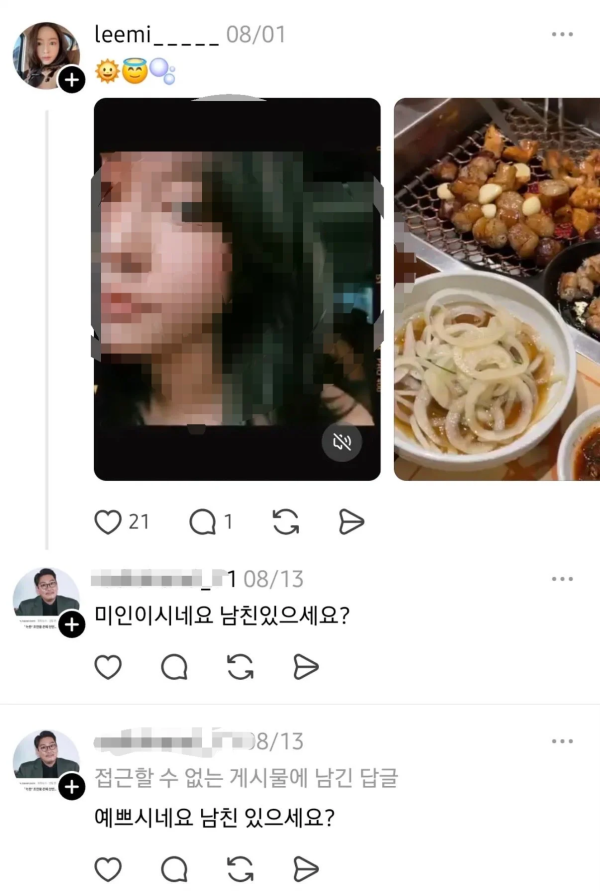
Task: Follow leemi_____ using the plus badge
Action: 72,81
